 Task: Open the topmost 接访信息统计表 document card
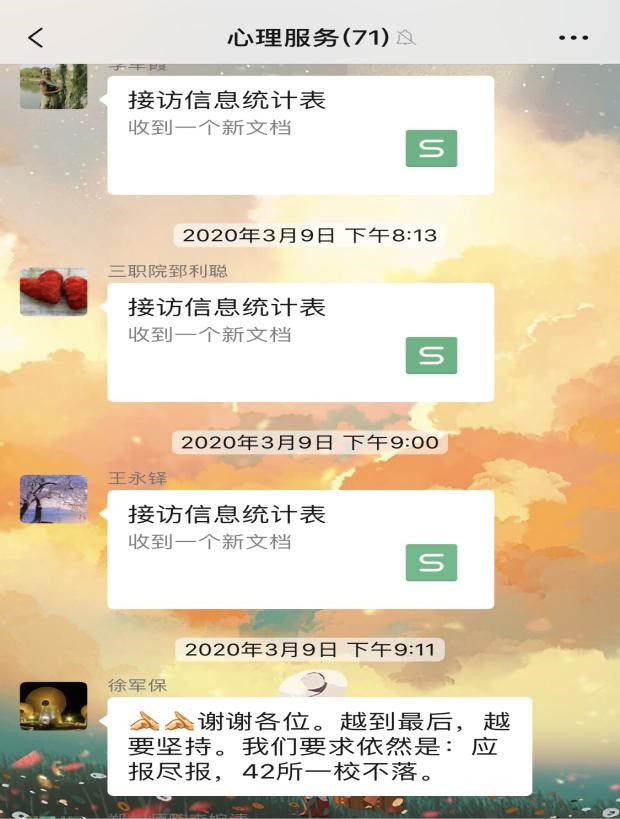click(300, 135)
